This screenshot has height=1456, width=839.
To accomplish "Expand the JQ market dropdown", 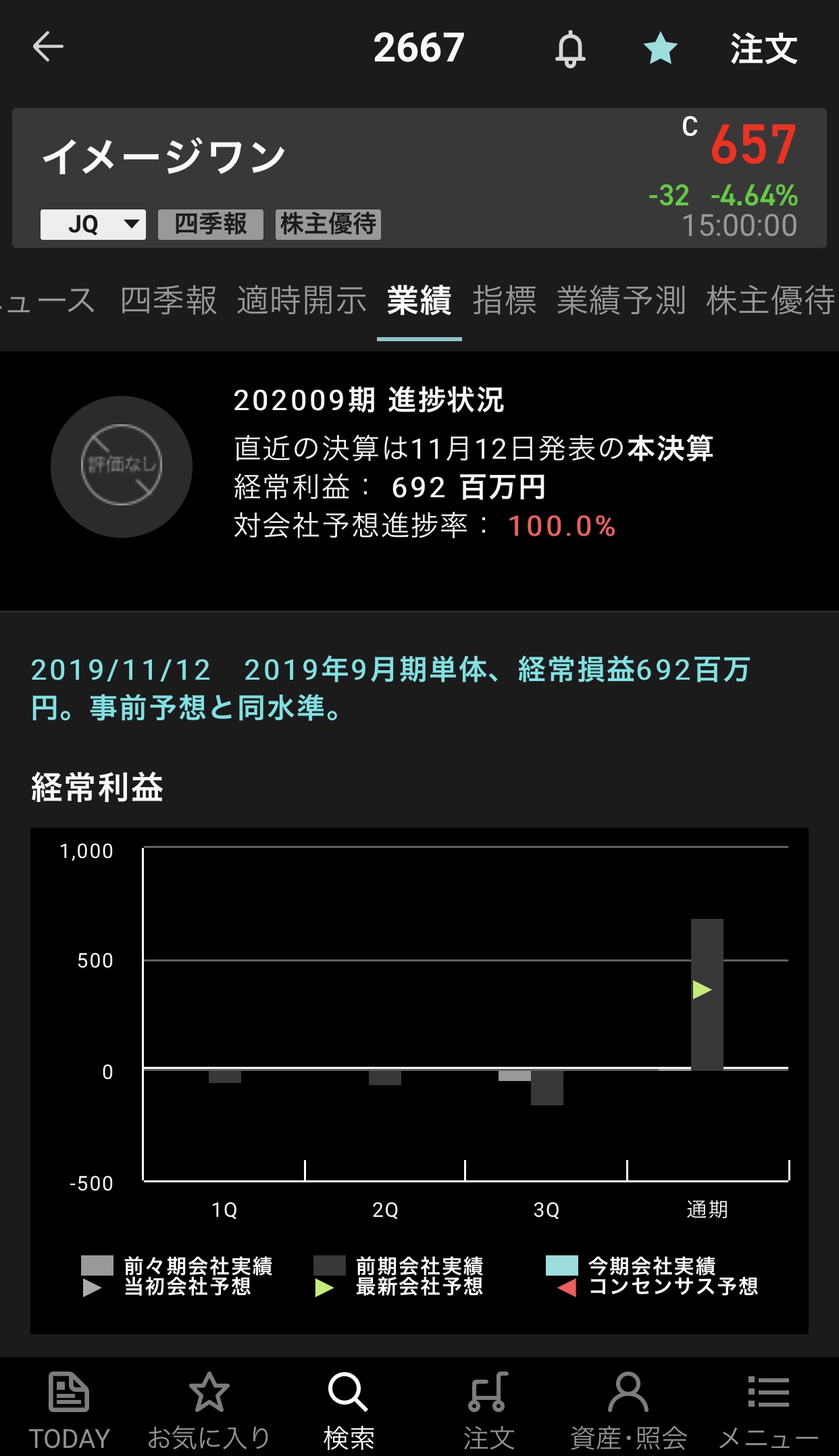I will (93, 224).
